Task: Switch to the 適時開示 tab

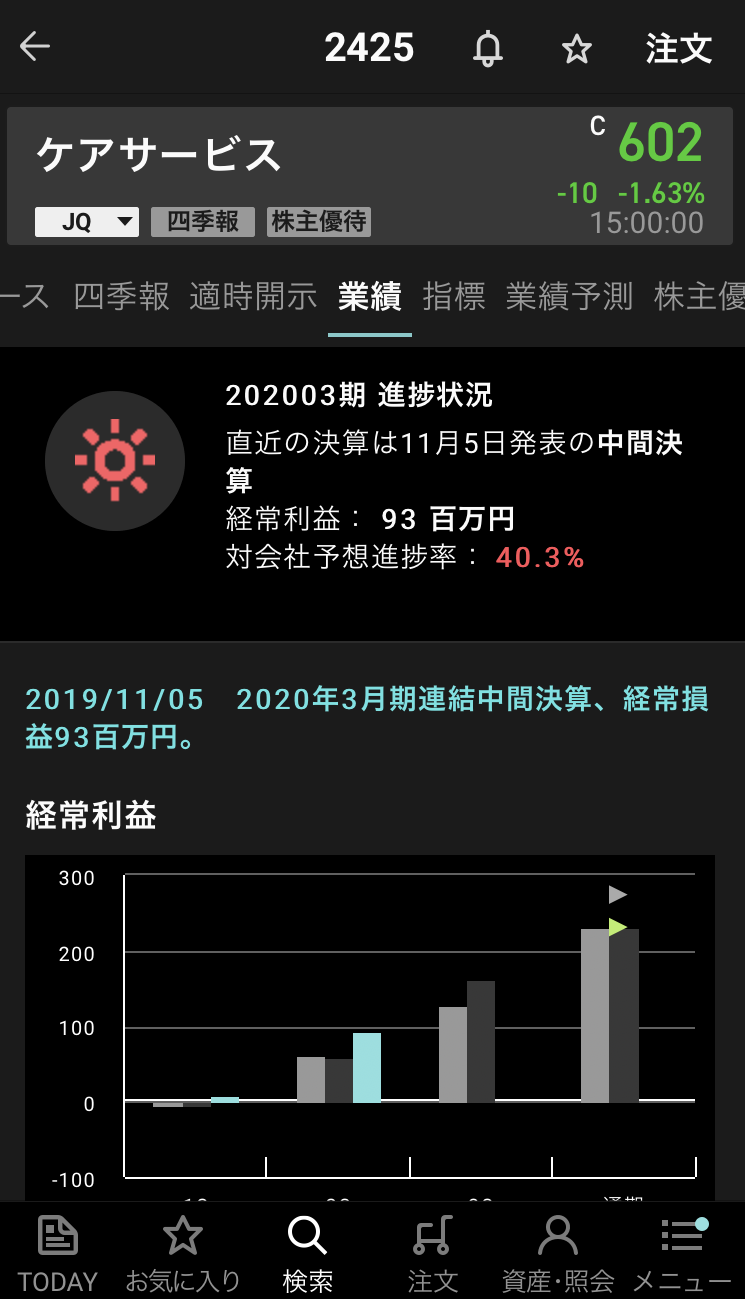Action: point(253,296)
